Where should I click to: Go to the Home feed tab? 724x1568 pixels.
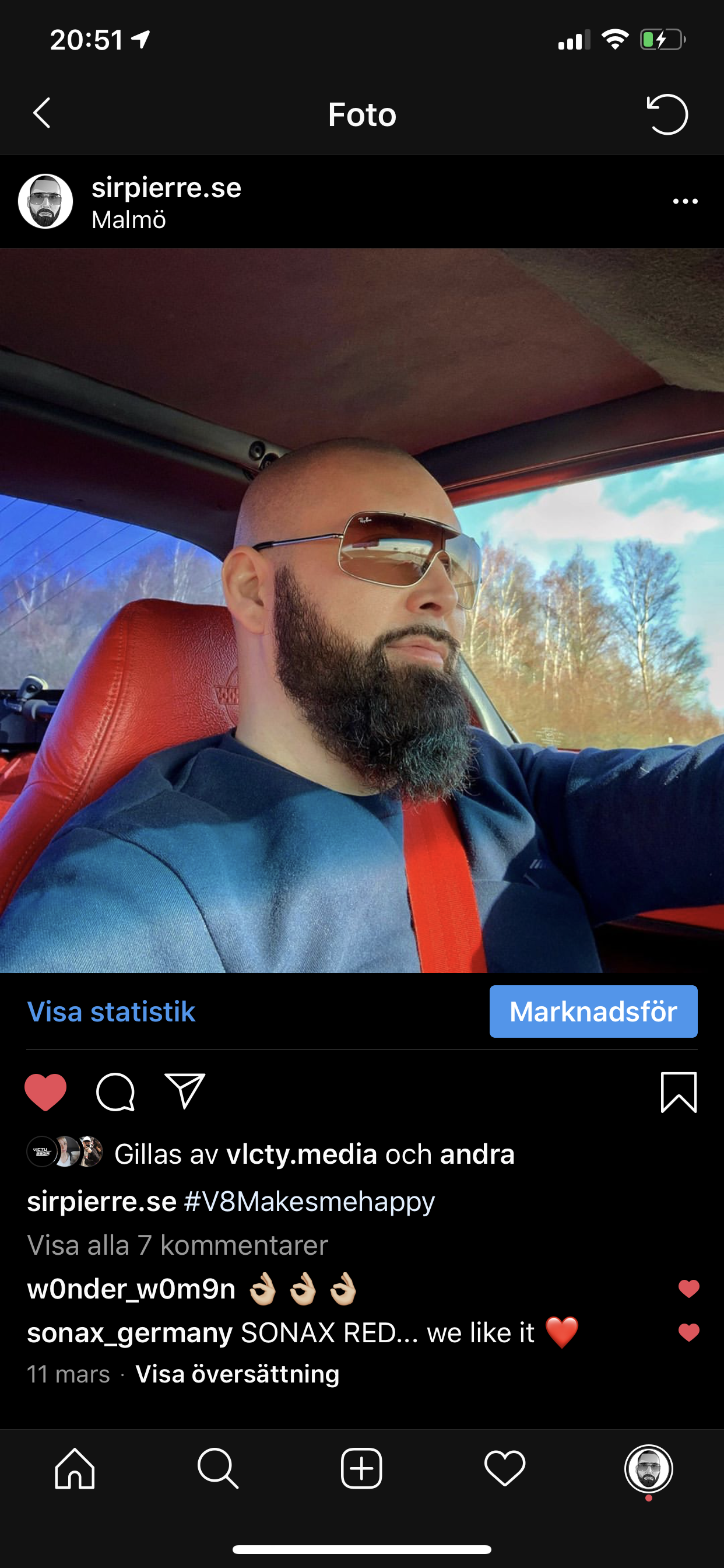(x=75, y=1468)
